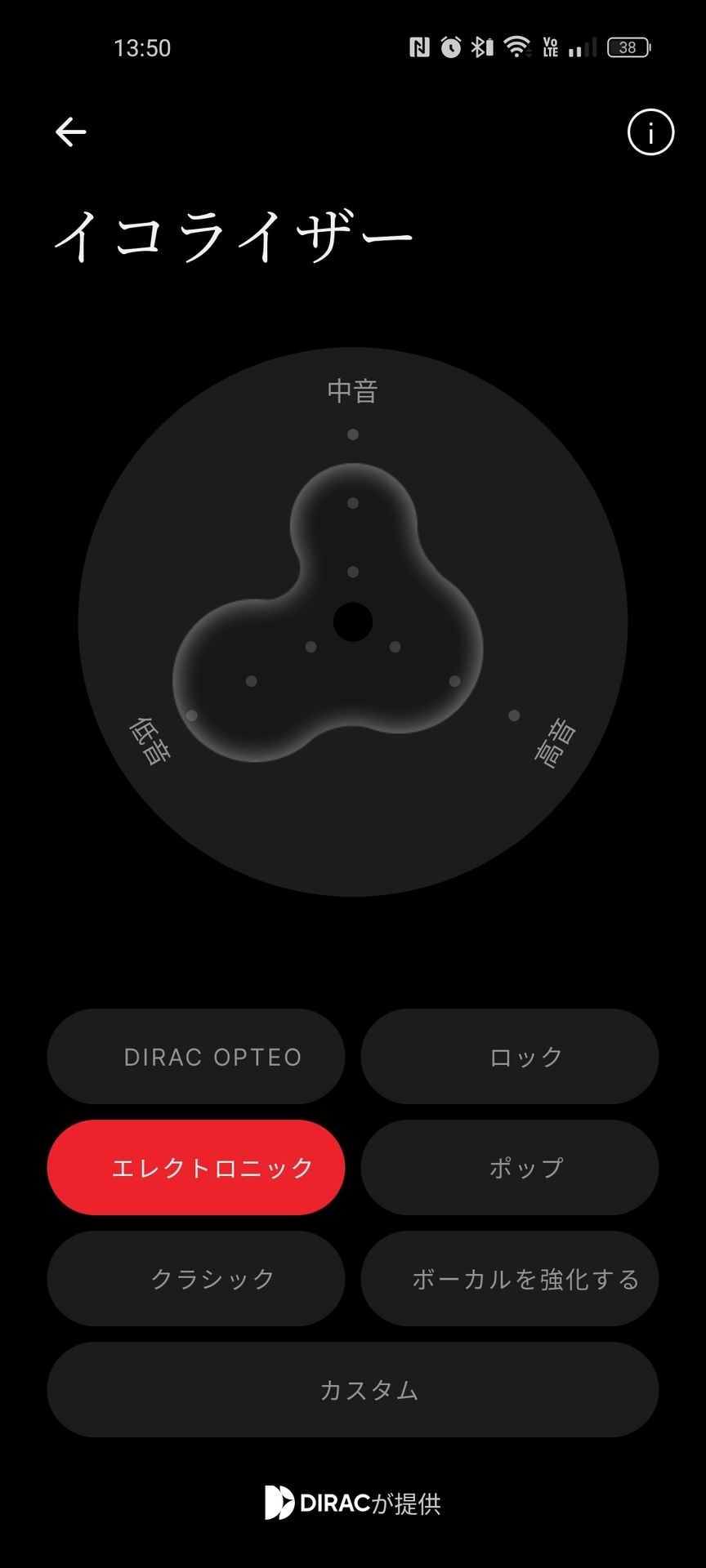The image size is (706, 1568).
Task: Open the info icon
Action: coord(650,132)
